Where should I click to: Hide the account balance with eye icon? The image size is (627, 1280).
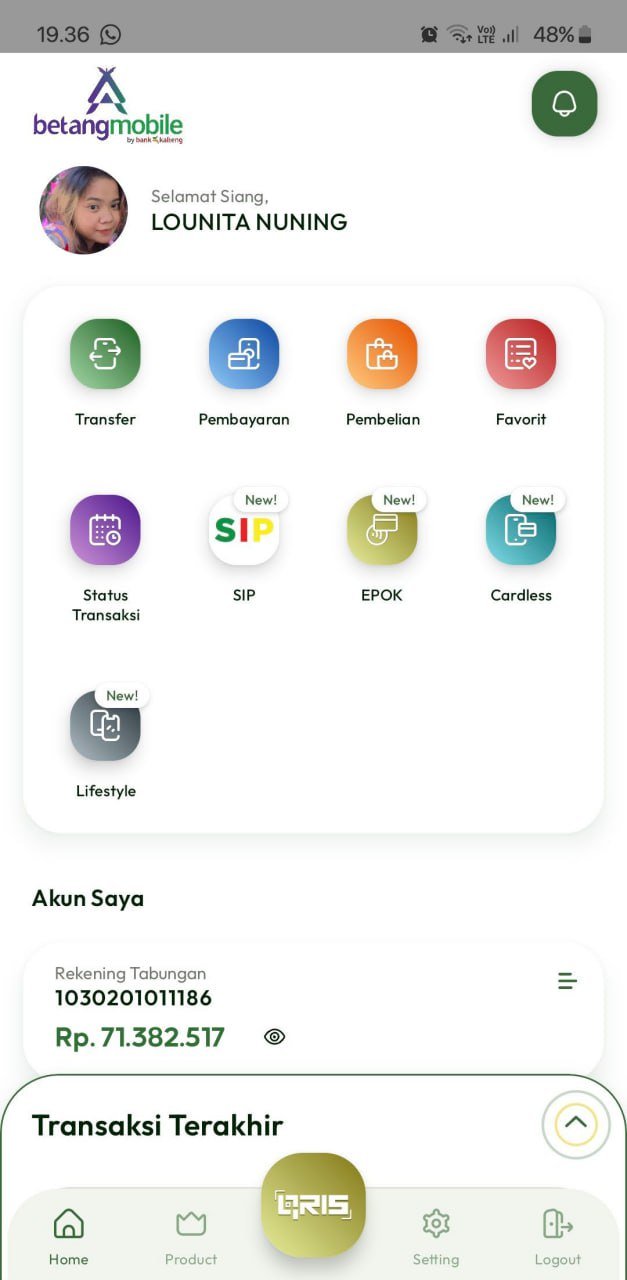point(275,1037)
